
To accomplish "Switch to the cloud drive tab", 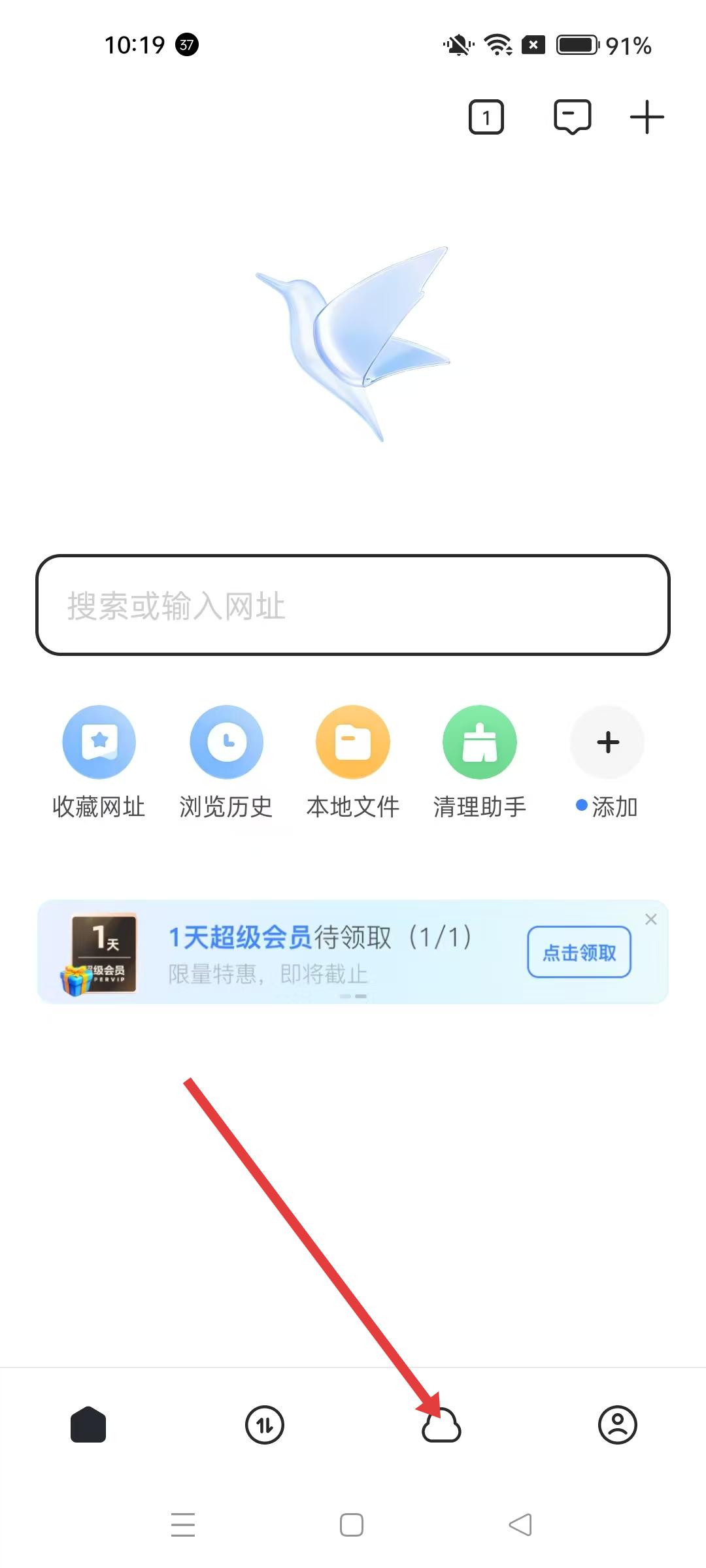I will click(x=441, y=1426).
